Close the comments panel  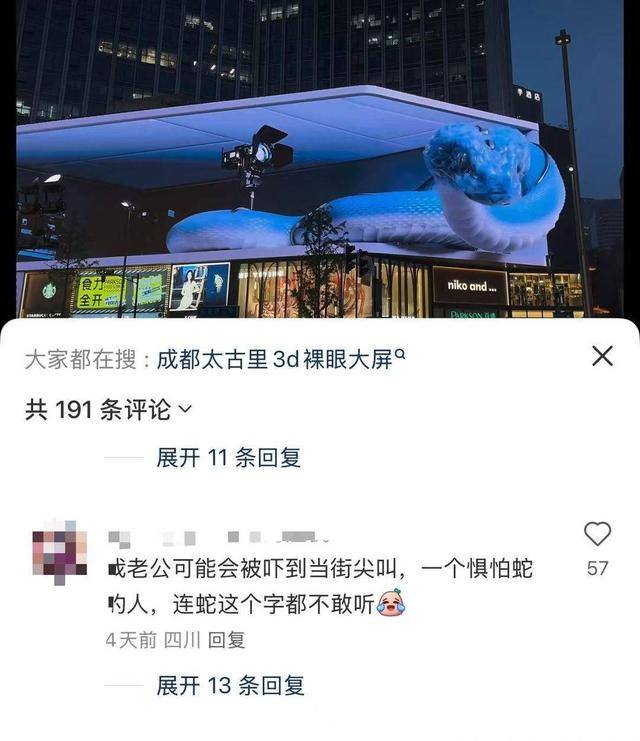pyautogui.click(x=602, y=356)
